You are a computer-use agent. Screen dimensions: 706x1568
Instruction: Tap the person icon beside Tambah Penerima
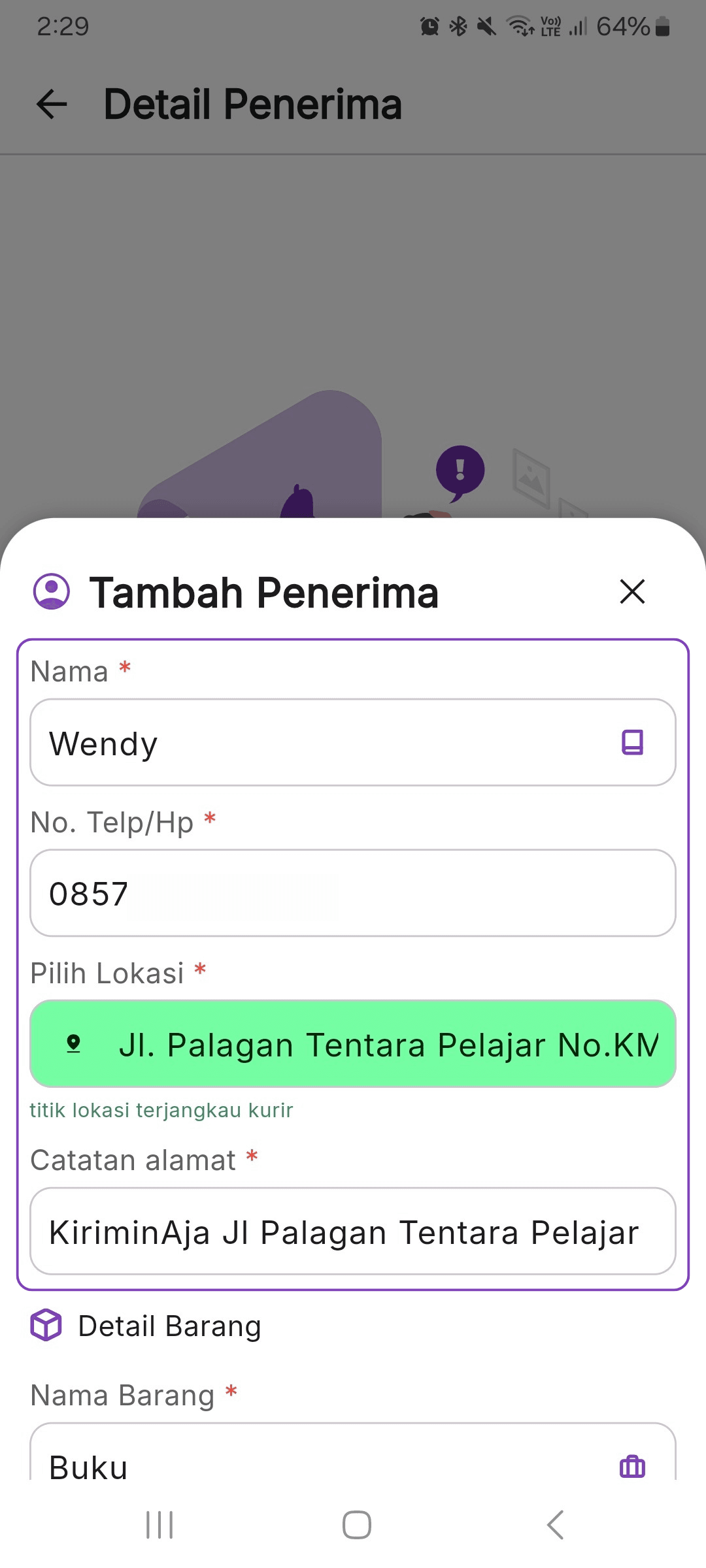point(52,592)
